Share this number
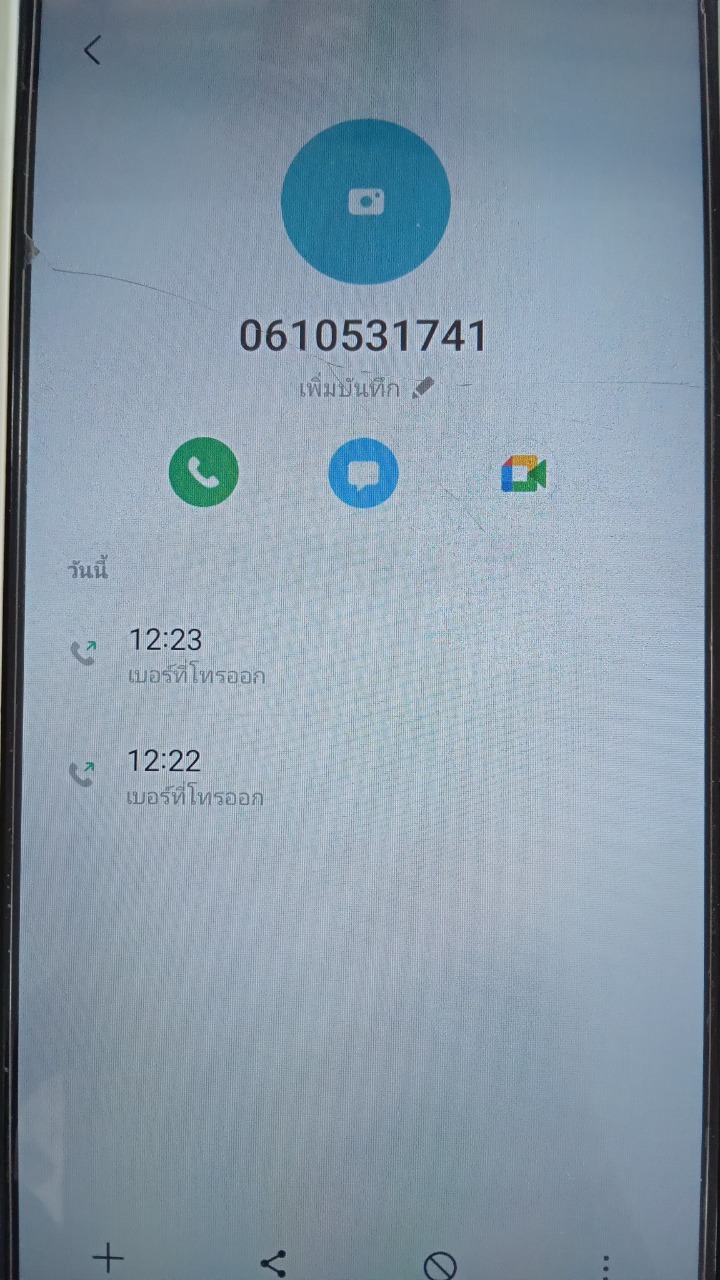The height and width of the screenshot is (1280, 720). (273, 1263)
